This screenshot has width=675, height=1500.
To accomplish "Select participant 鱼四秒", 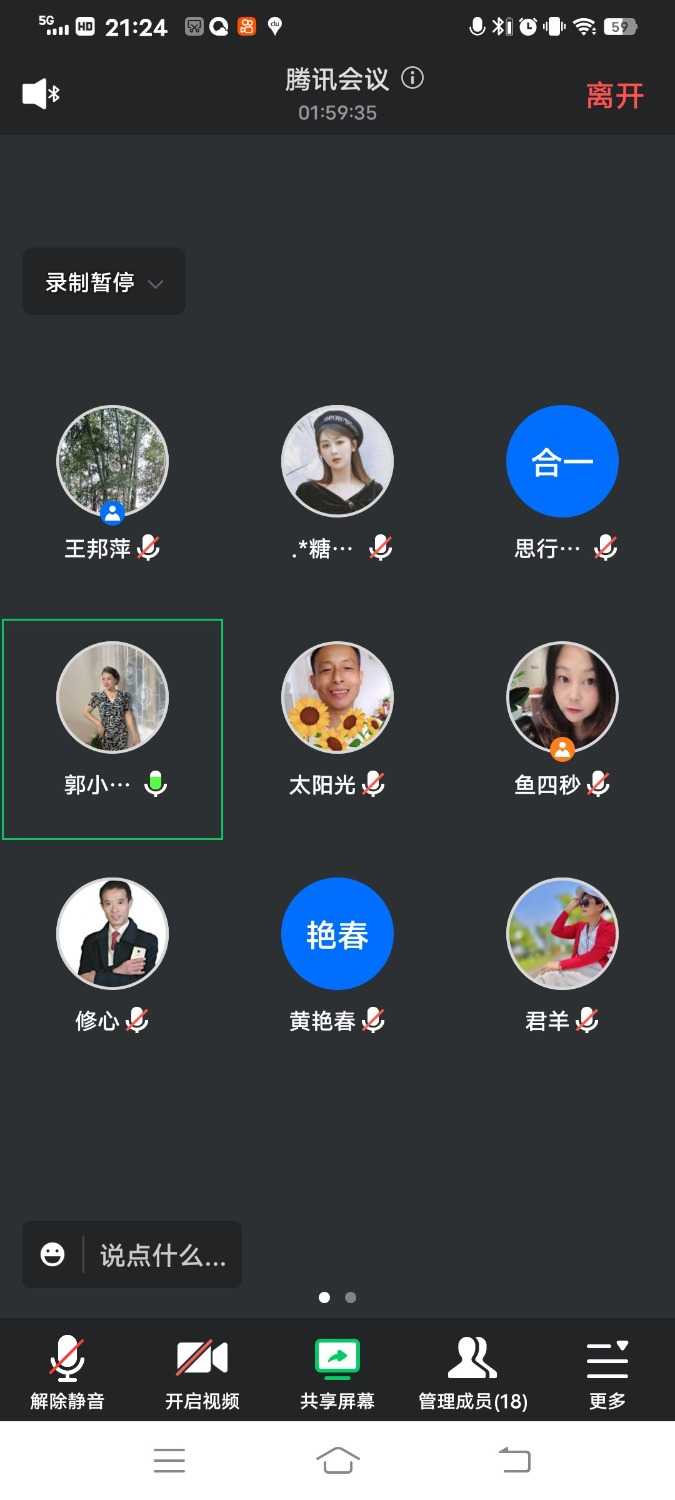I will pyautogui.click(x=562, y=698).
